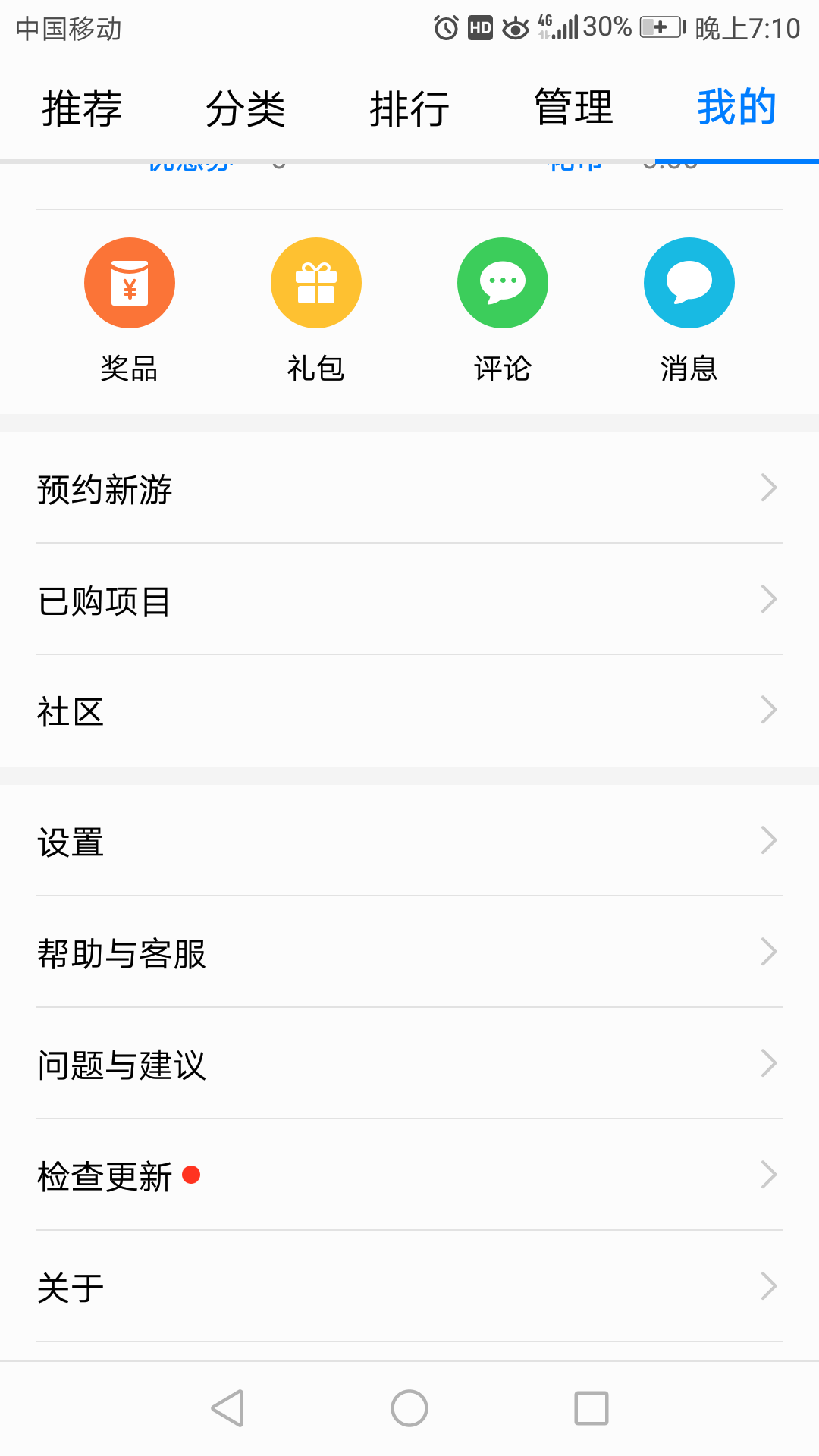The image size is (819, 1456).
Task: Tap 检查更新 to check for updates
Action: [409, 1175]
